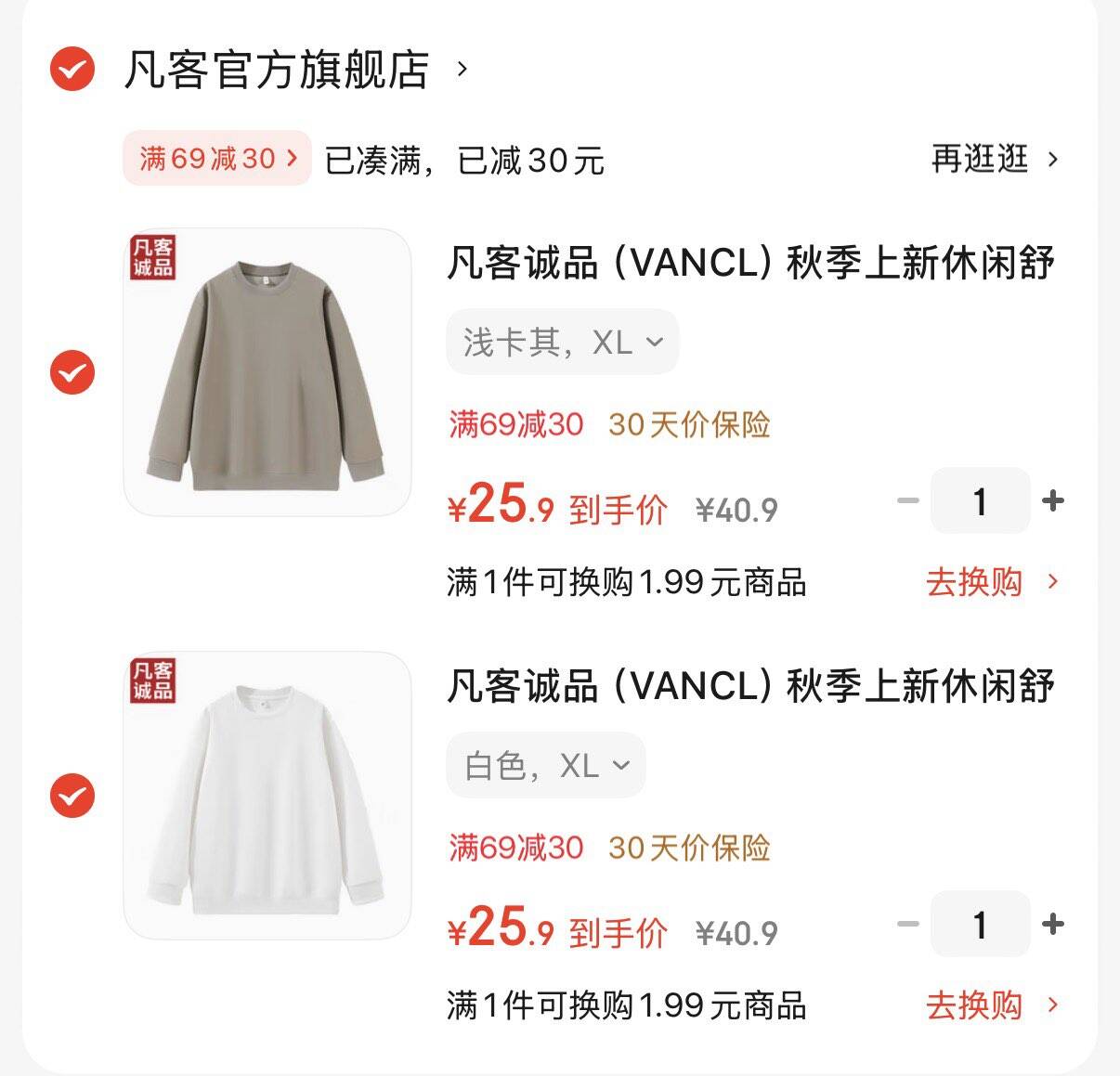Open the 凡客官方旗舰店 store page
Screen dimensions: 1120x1076
pyautogui.click(x=277, y=70)
